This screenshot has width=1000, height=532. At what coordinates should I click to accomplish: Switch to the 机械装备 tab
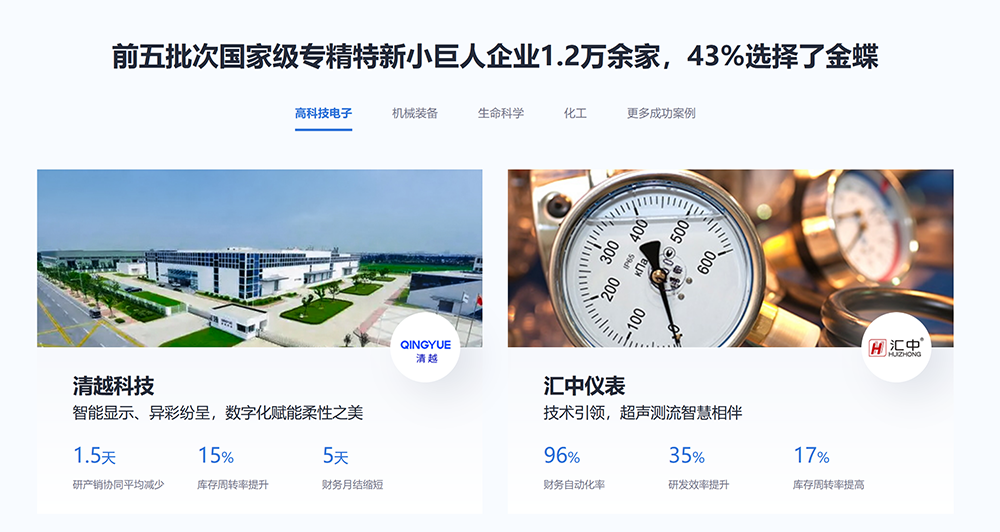click(x=414, y=114)
